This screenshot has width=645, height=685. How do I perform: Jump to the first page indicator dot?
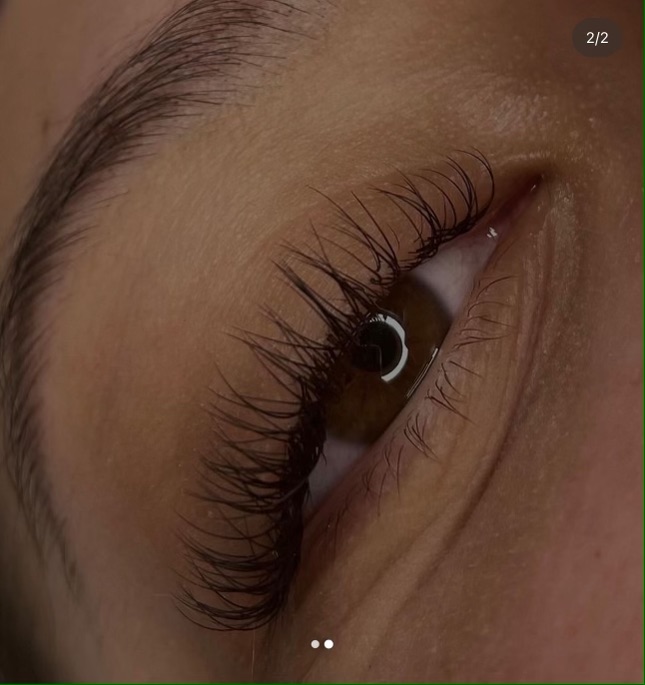[315, 644]
